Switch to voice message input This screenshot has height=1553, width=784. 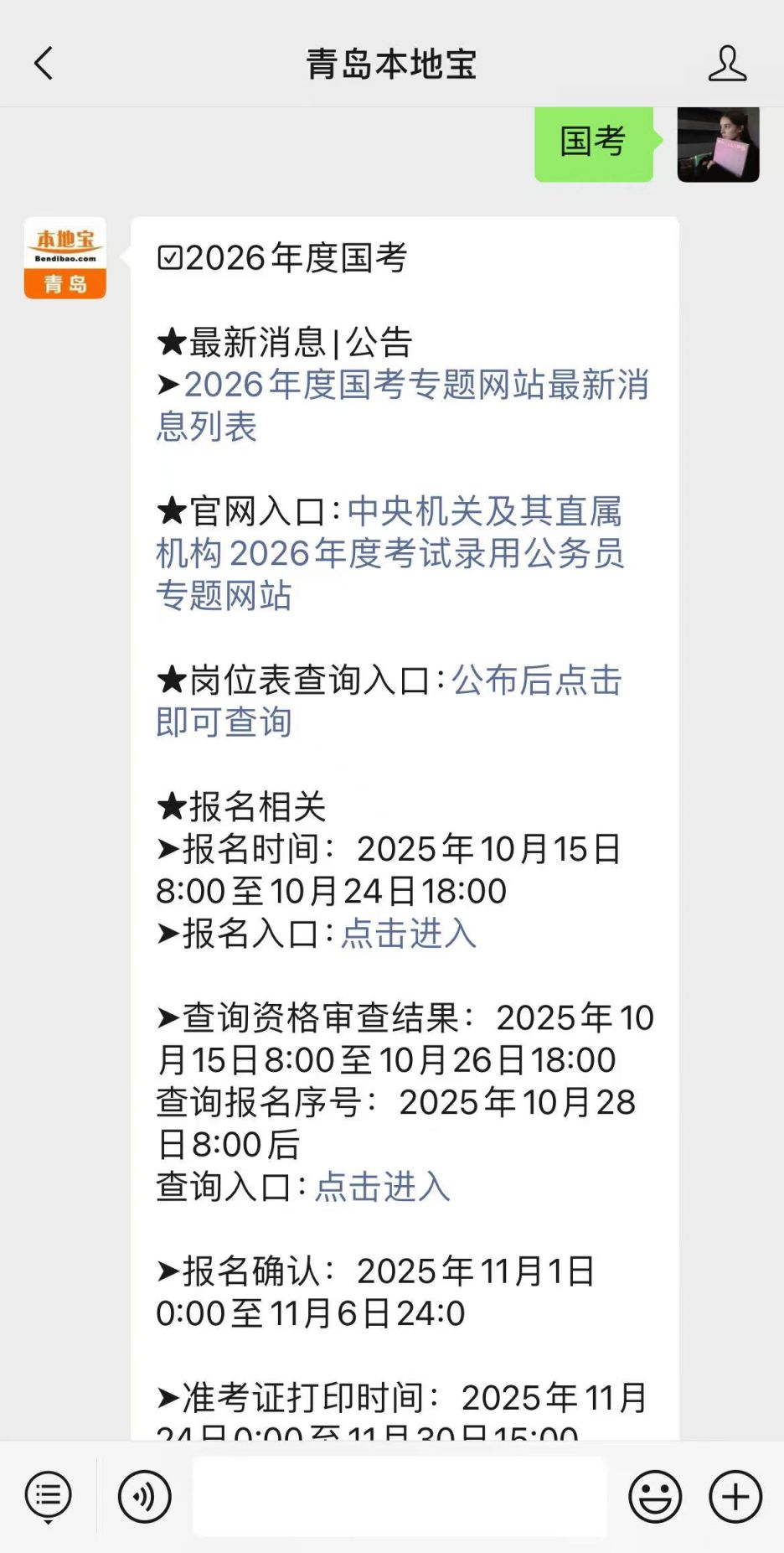(x=145, y=1496)
